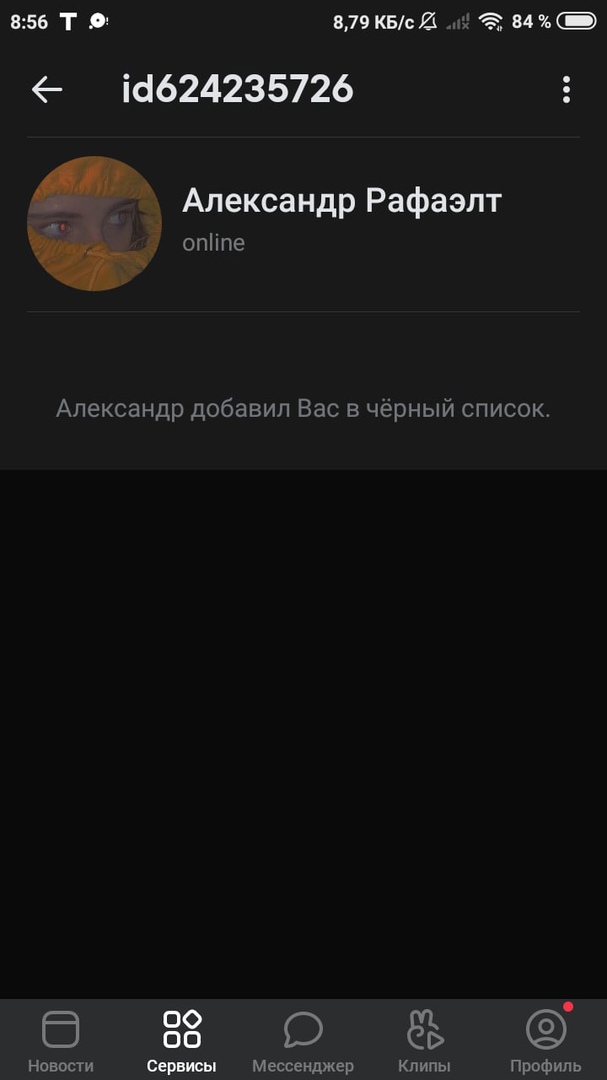607x1080 pixels.
Task: Open the Клипы tab
Action: click(x=424, y=1041)
